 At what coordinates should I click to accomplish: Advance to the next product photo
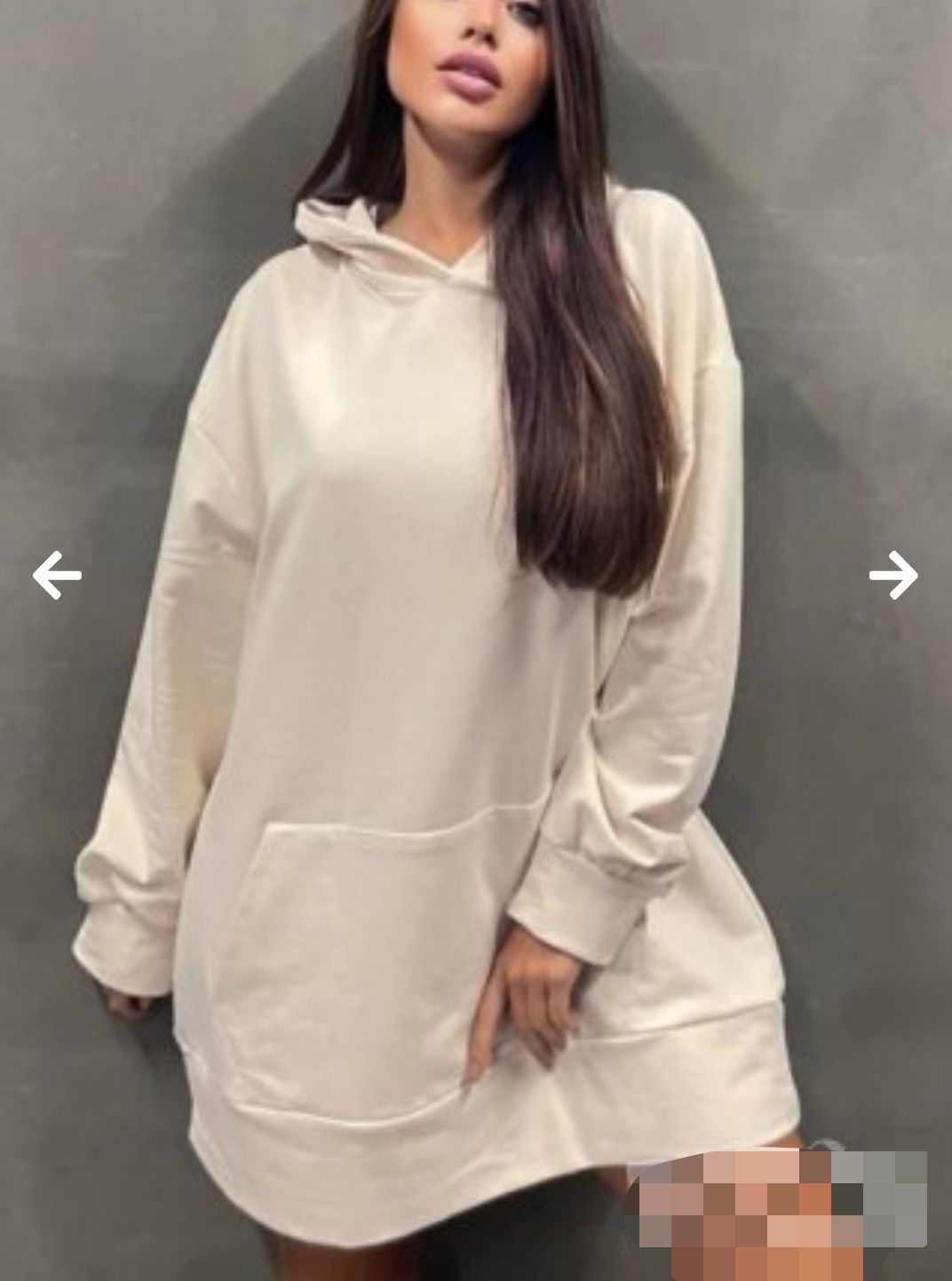[893, 576]
